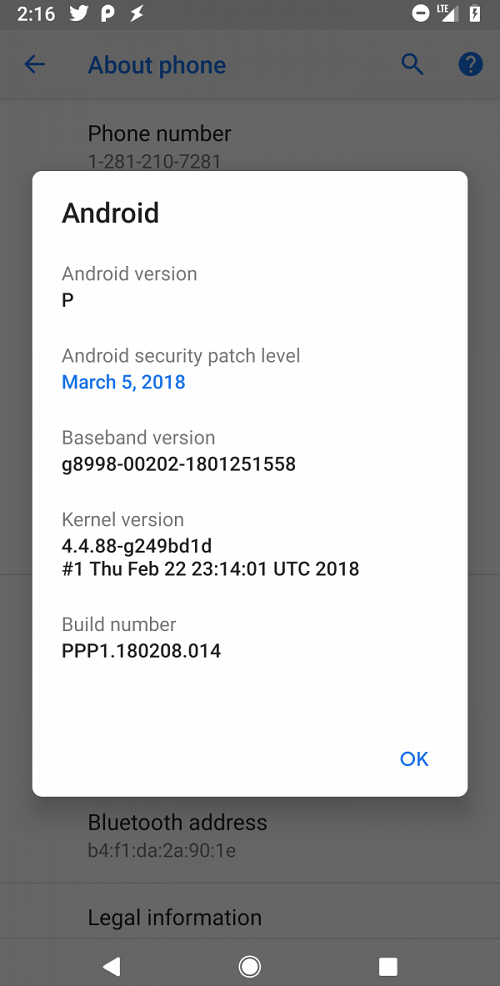Tap the system back triangle button

pos(111,966)
